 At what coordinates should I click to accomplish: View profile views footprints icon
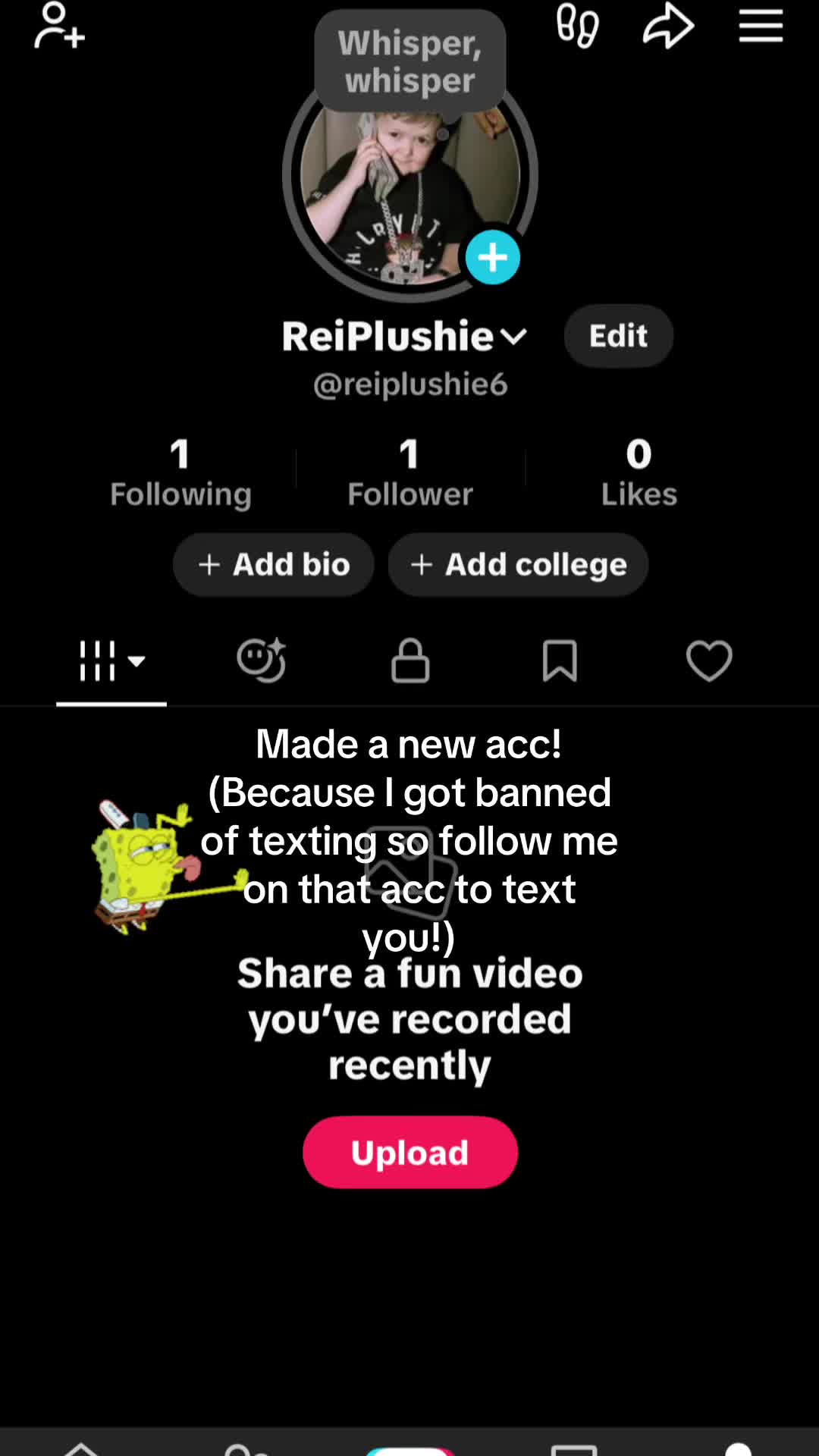(x=577, y=26)
